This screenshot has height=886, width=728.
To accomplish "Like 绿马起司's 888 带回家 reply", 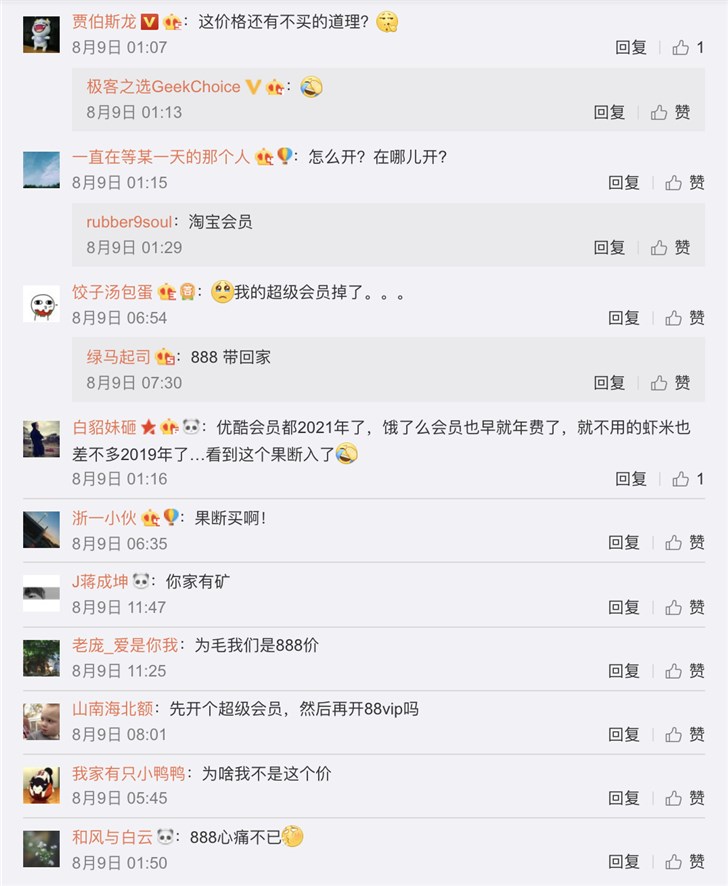I will 670,382.
